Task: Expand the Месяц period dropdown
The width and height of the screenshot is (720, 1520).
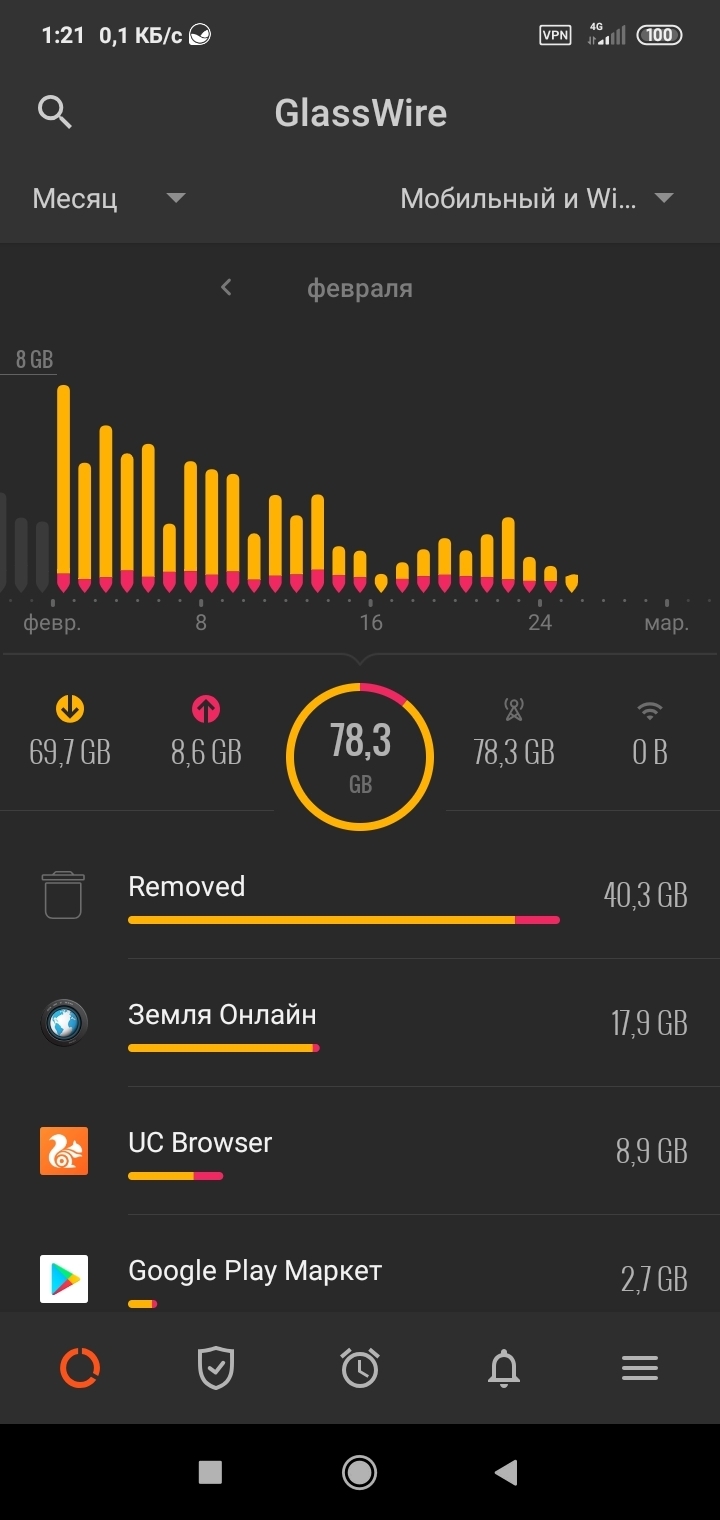Action: [x=109, y=198]
